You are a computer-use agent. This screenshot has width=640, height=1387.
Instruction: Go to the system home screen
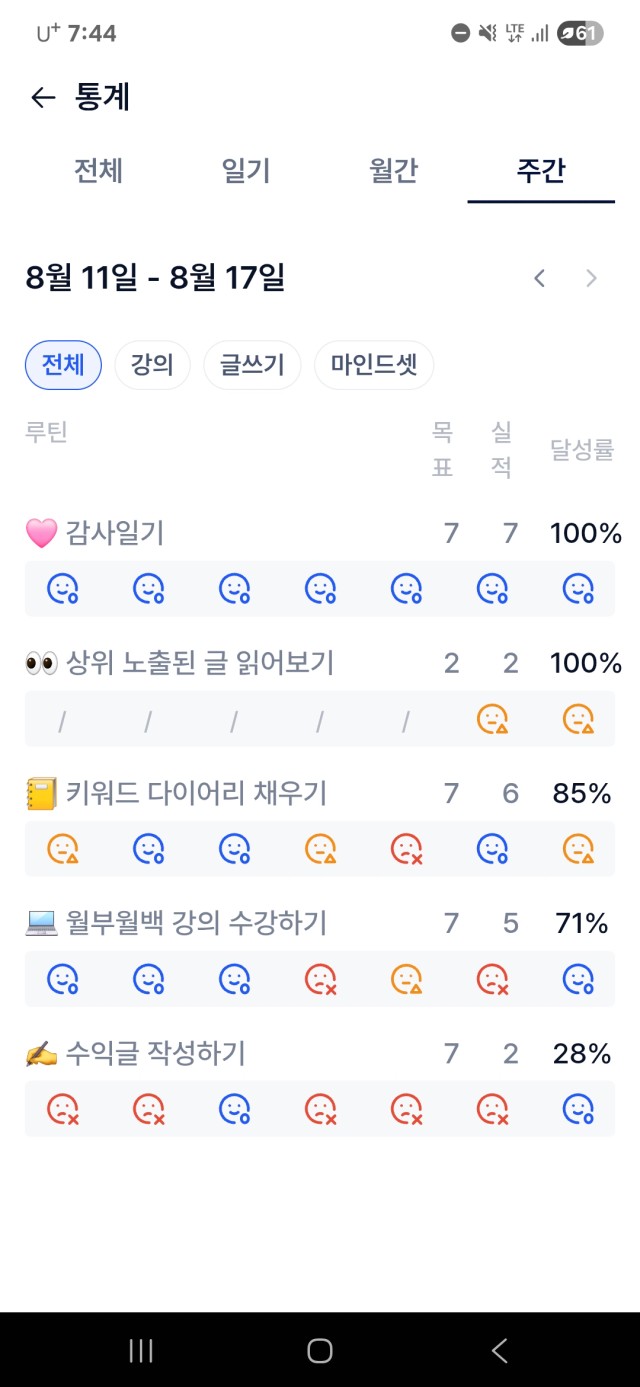(x=320, y=1351)
